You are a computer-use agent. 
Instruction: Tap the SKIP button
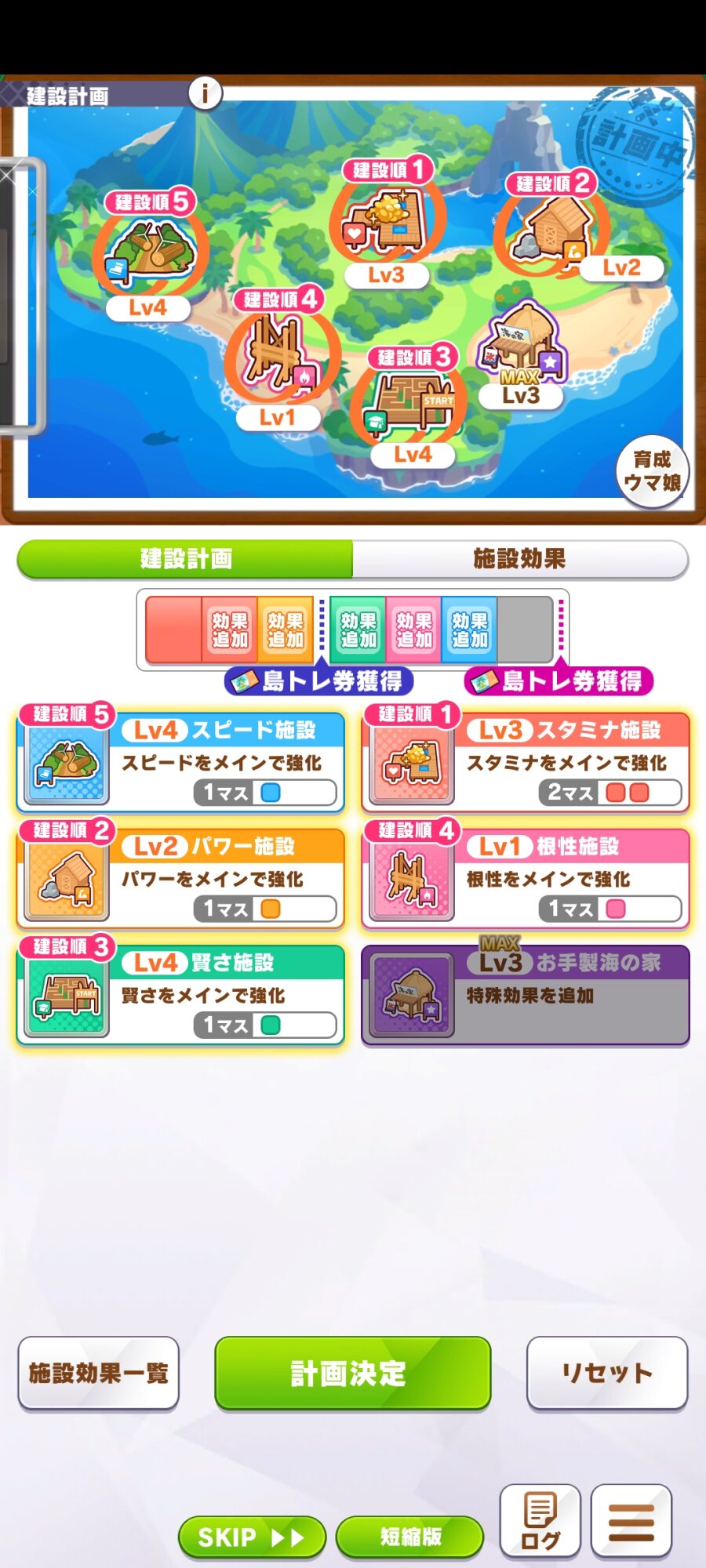(252, 1537)
